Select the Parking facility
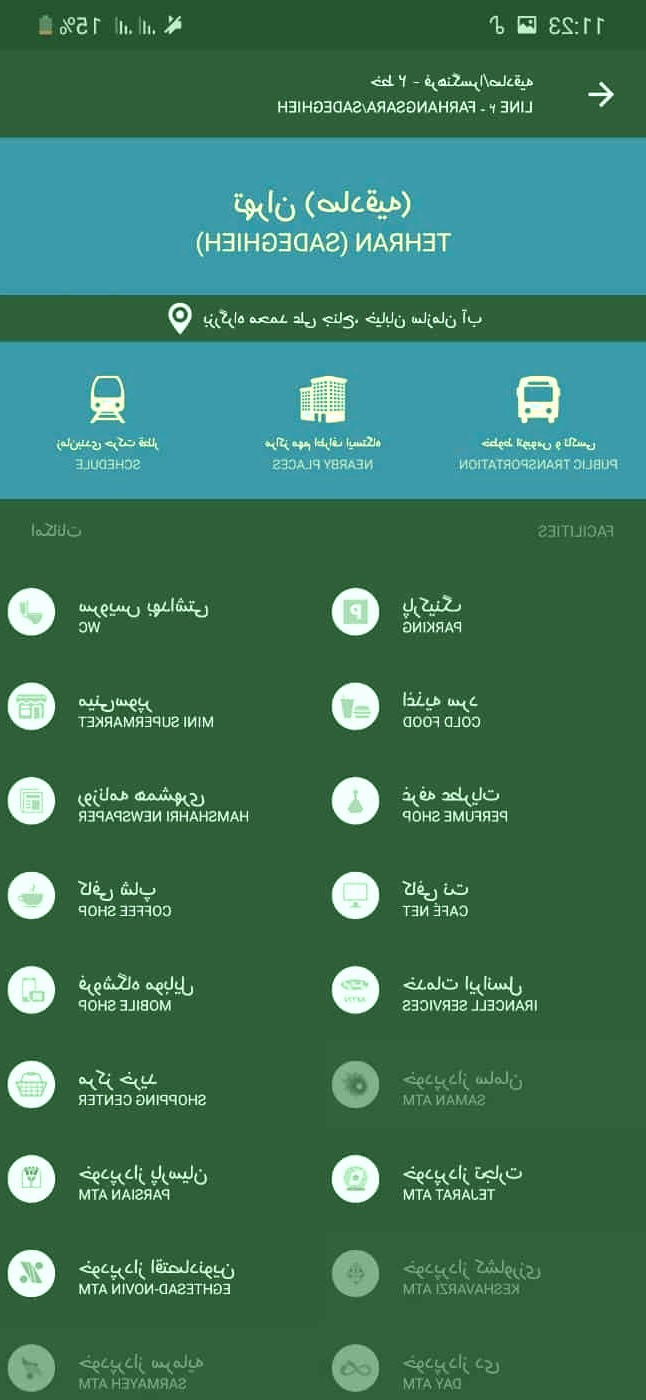This screenshot has height=1400, width=646. pos(420,613)
